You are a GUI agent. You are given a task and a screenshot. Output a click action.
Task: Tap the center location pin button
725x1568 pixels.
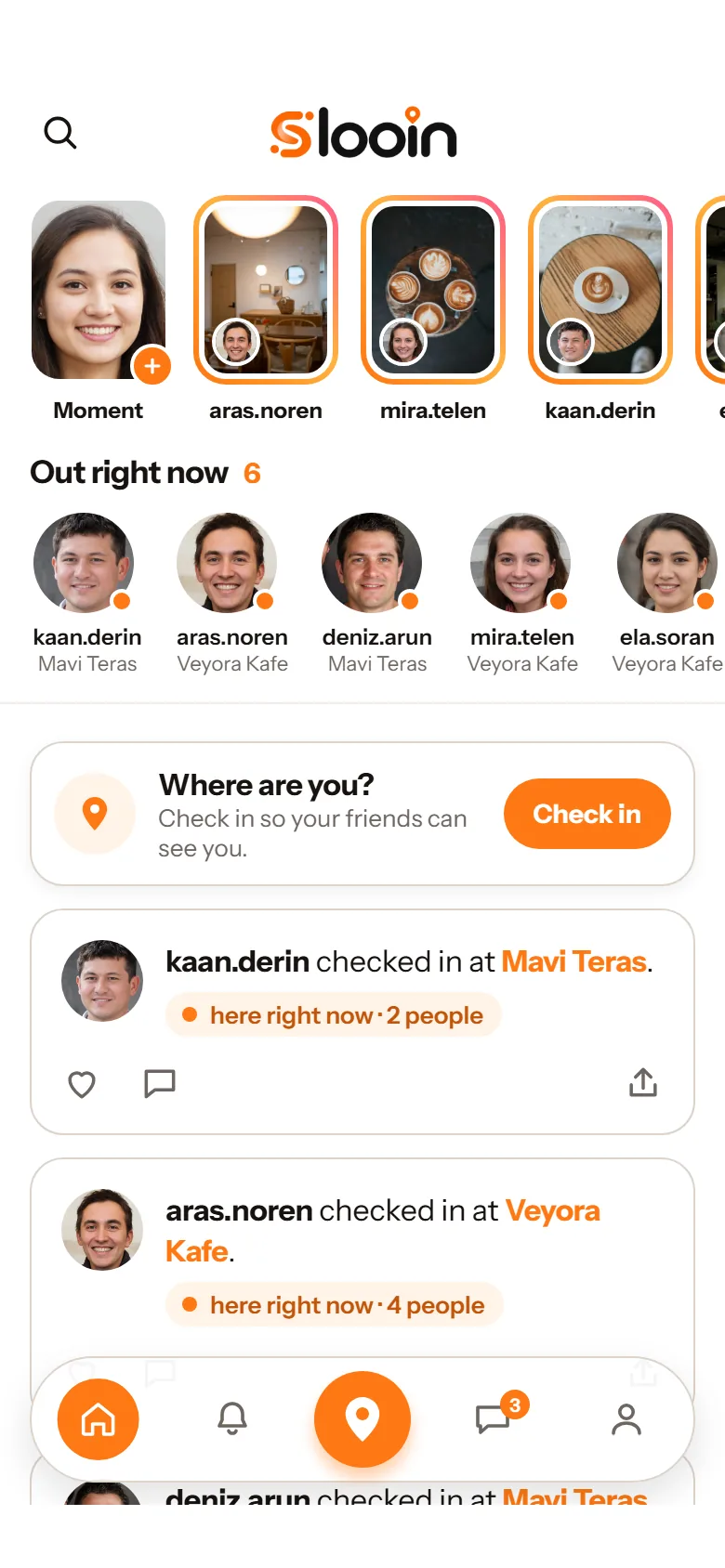[362, 1419]
